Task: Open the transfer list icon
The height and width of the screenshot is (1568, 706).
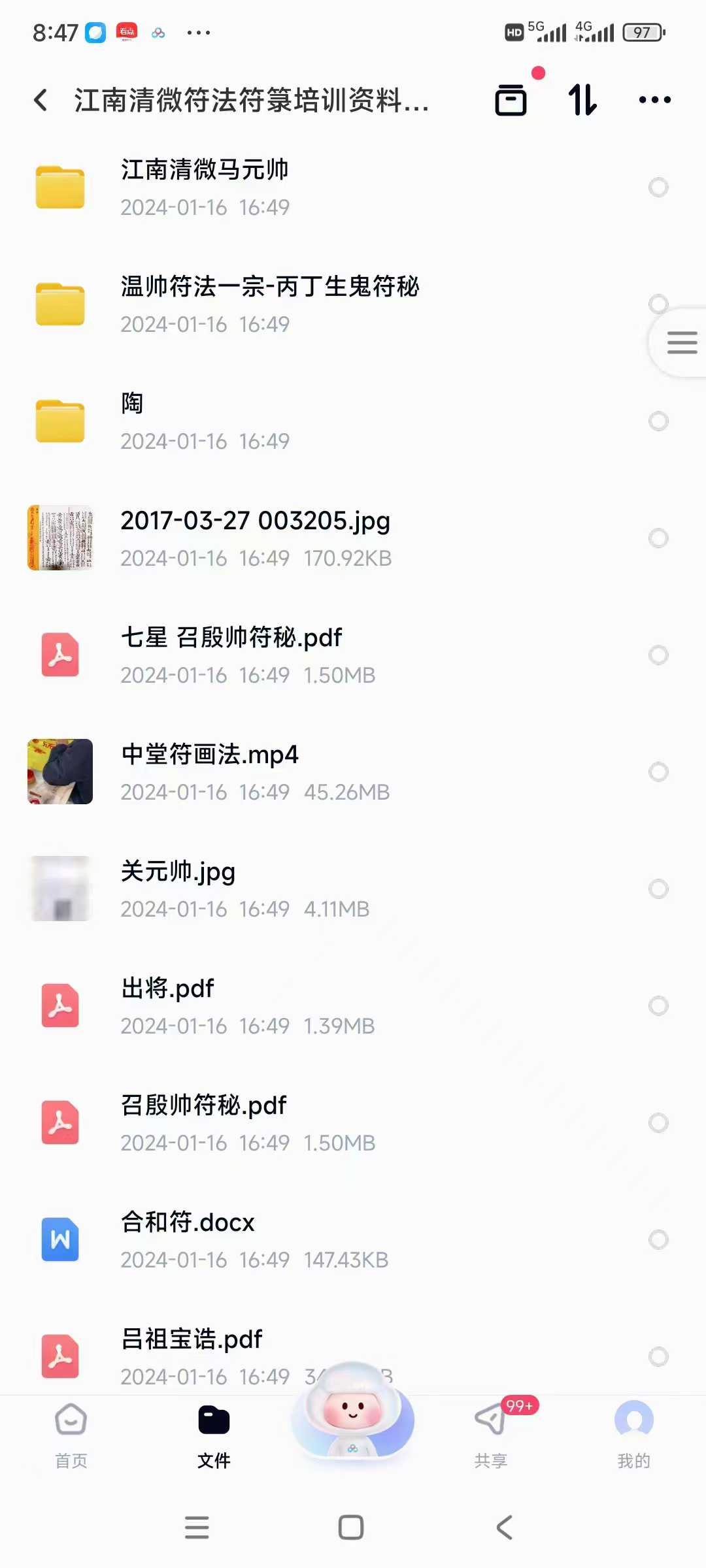Action: point(511,100)
